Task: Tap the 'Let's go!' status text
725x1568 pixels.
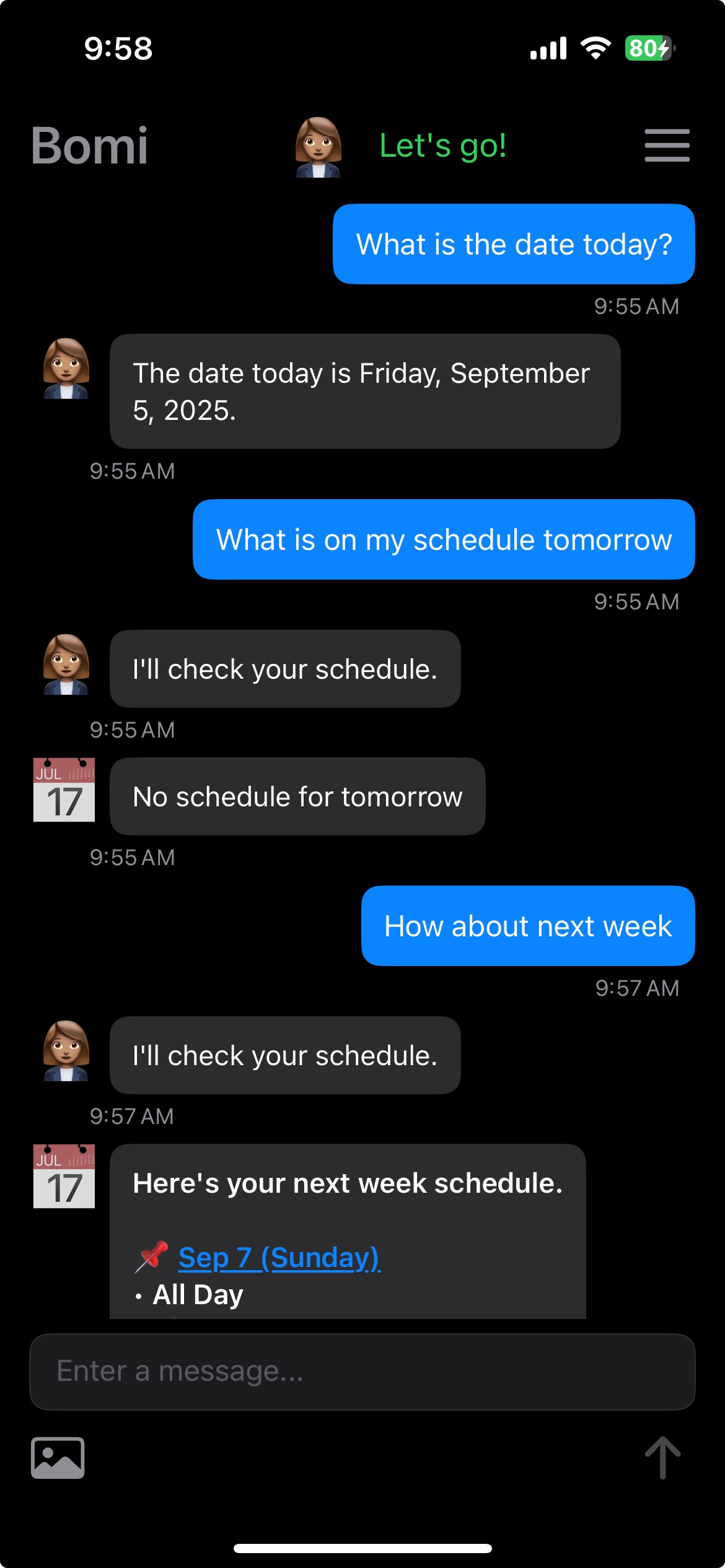Action: (442, 146)
